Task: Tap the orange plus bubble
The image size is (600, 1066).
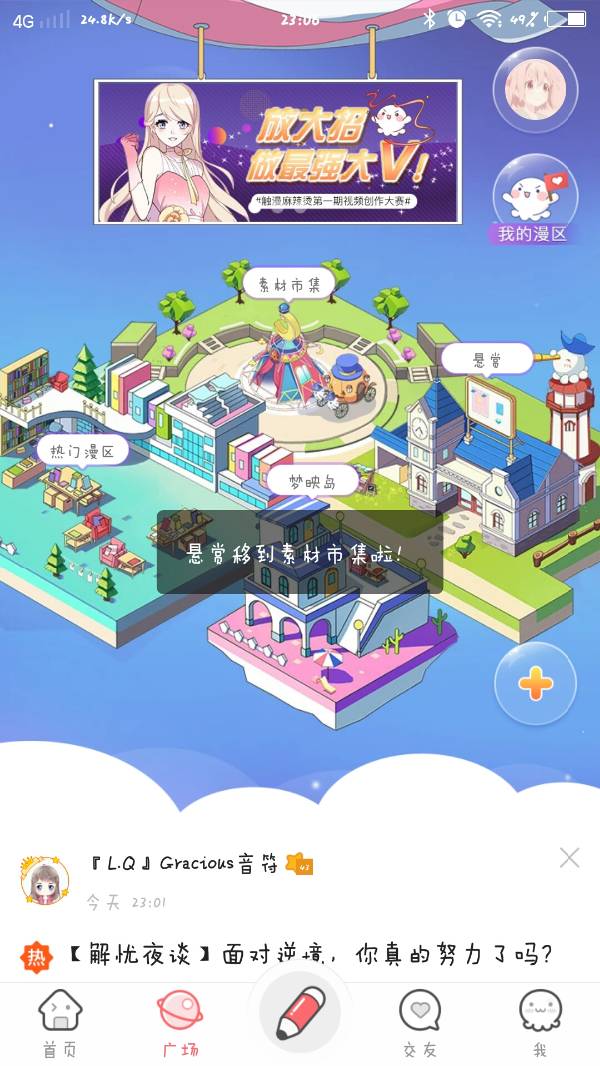Action: coord(535,683)
